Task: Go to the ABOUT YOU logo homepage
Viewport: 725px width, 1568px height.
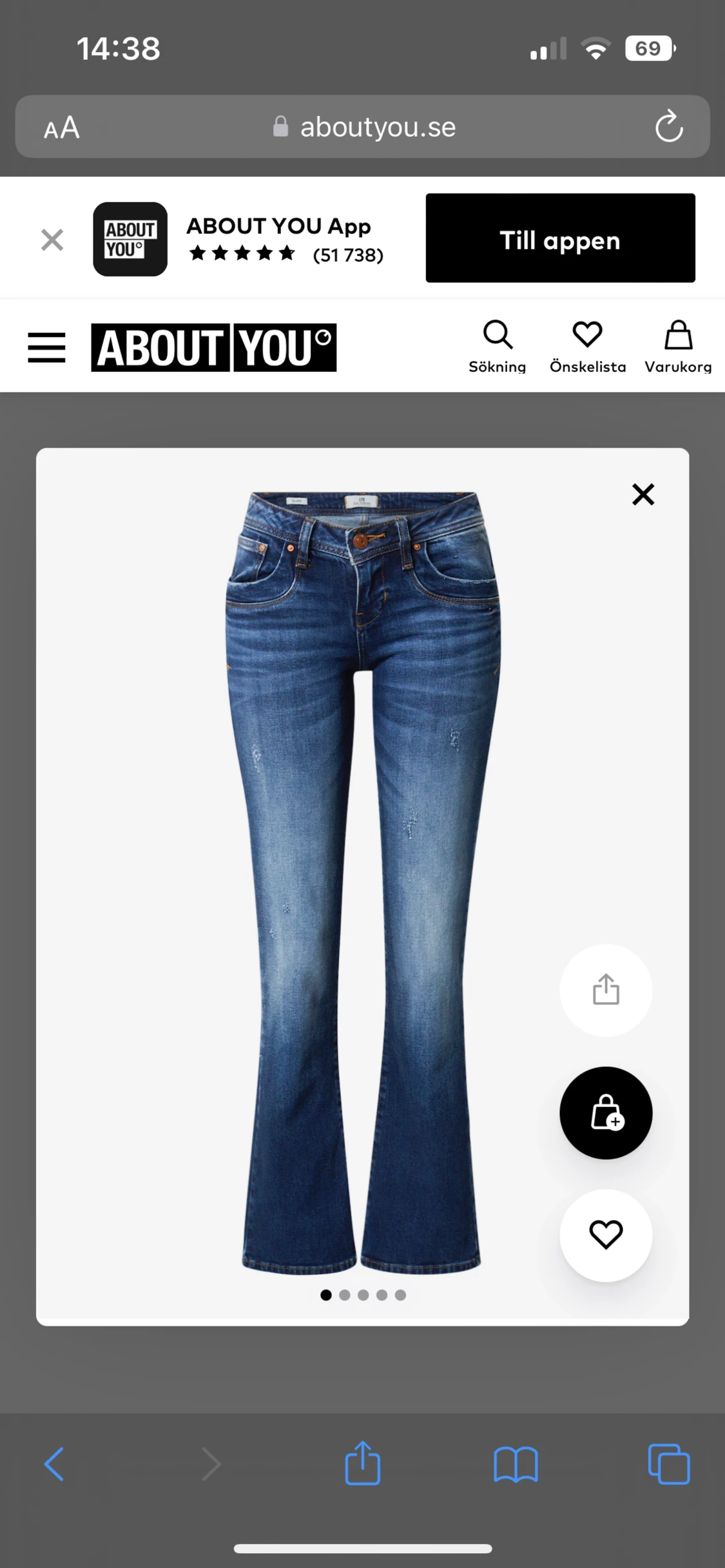Action: click(213, 348)
